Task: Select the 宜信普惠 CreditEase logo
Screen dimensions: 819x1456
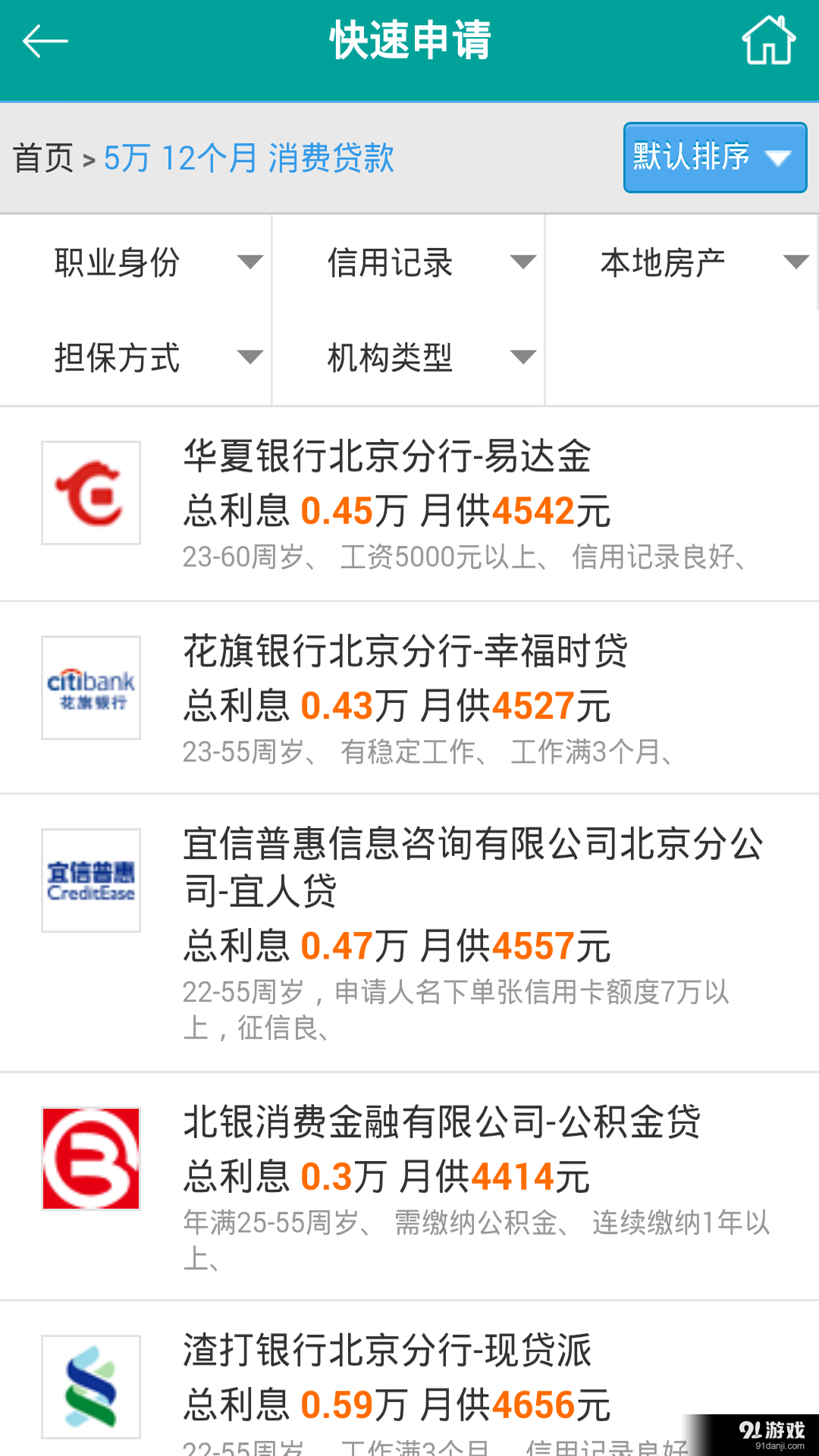Action: pyautogui.click(x=90, y=878)
